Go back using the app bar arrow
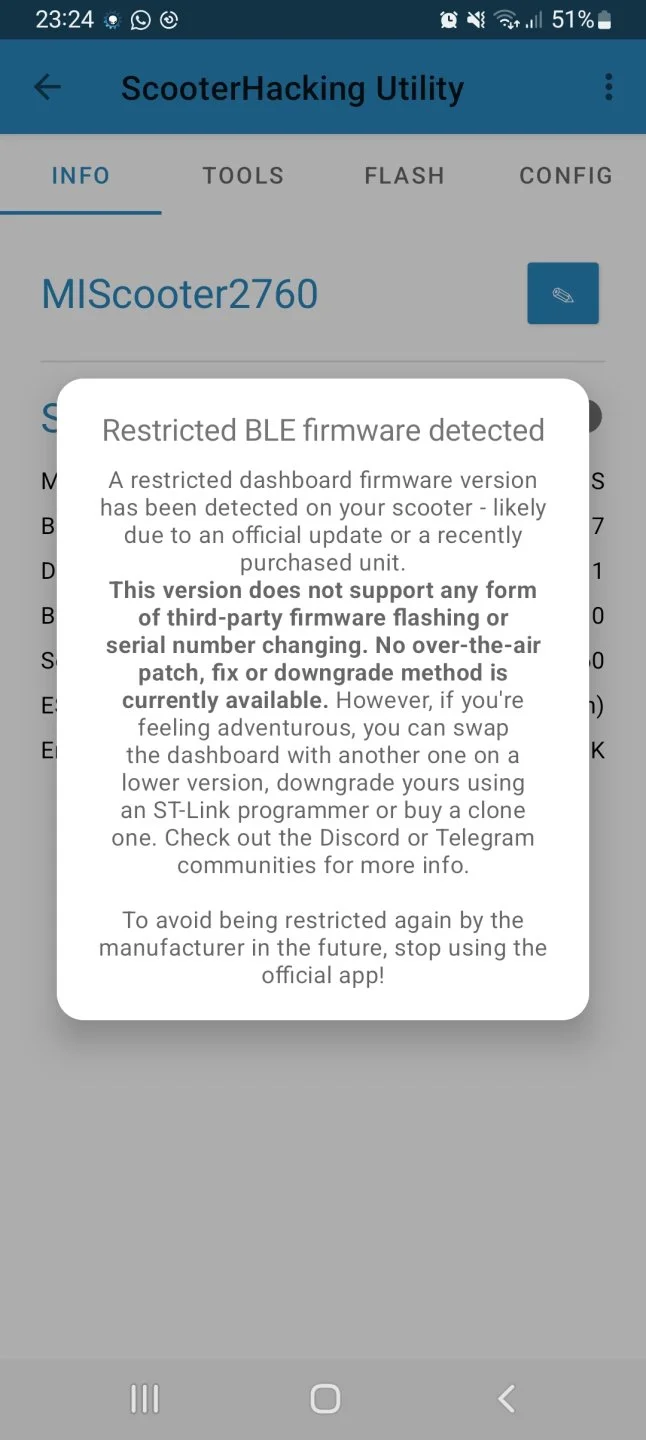Image resolution: width=646 pixels, height=1440 pixels. point(47,88)
